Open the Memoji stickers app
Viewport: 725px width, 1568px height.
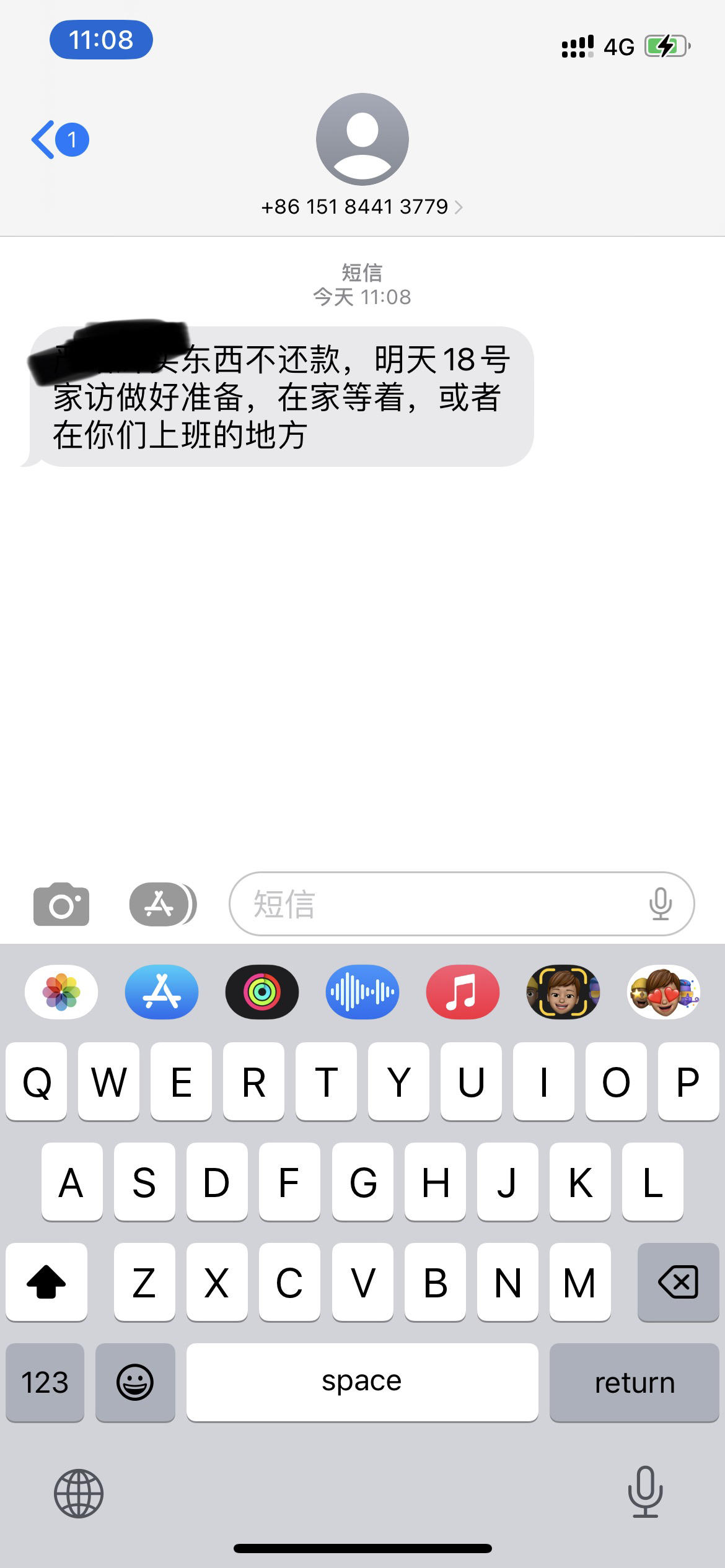[664, 992]
